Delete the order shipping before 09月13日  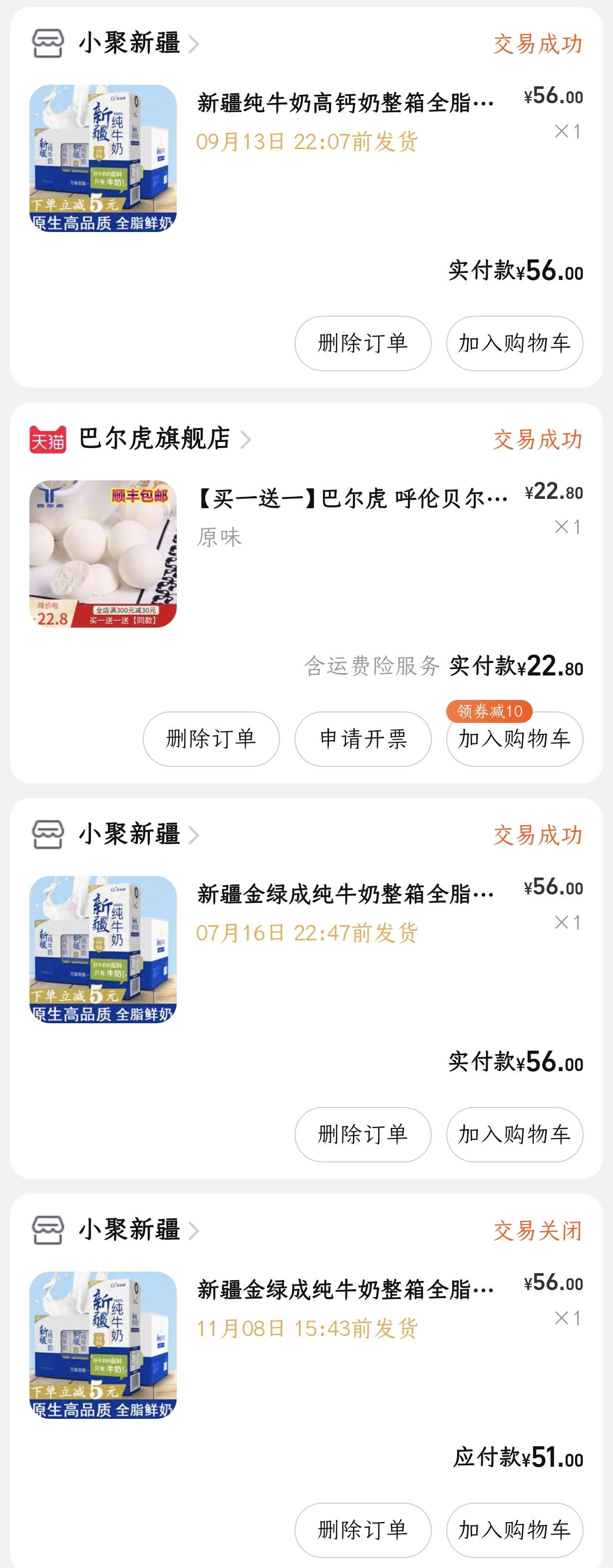click(363, 343)
